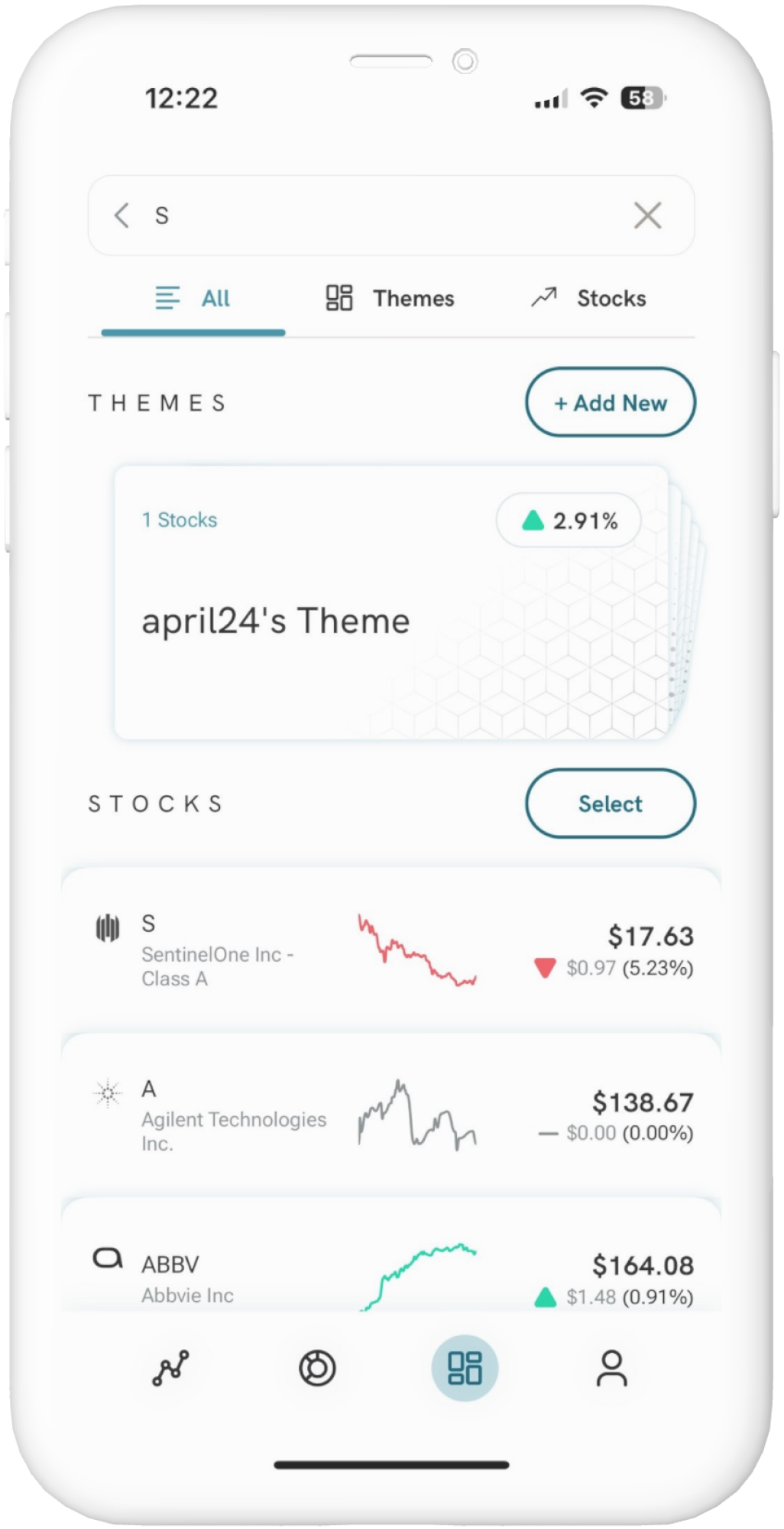The image size is (784, 1529).
Task: Open the profile icon in bottom navigation
Action: click(x=611, y=1369)
